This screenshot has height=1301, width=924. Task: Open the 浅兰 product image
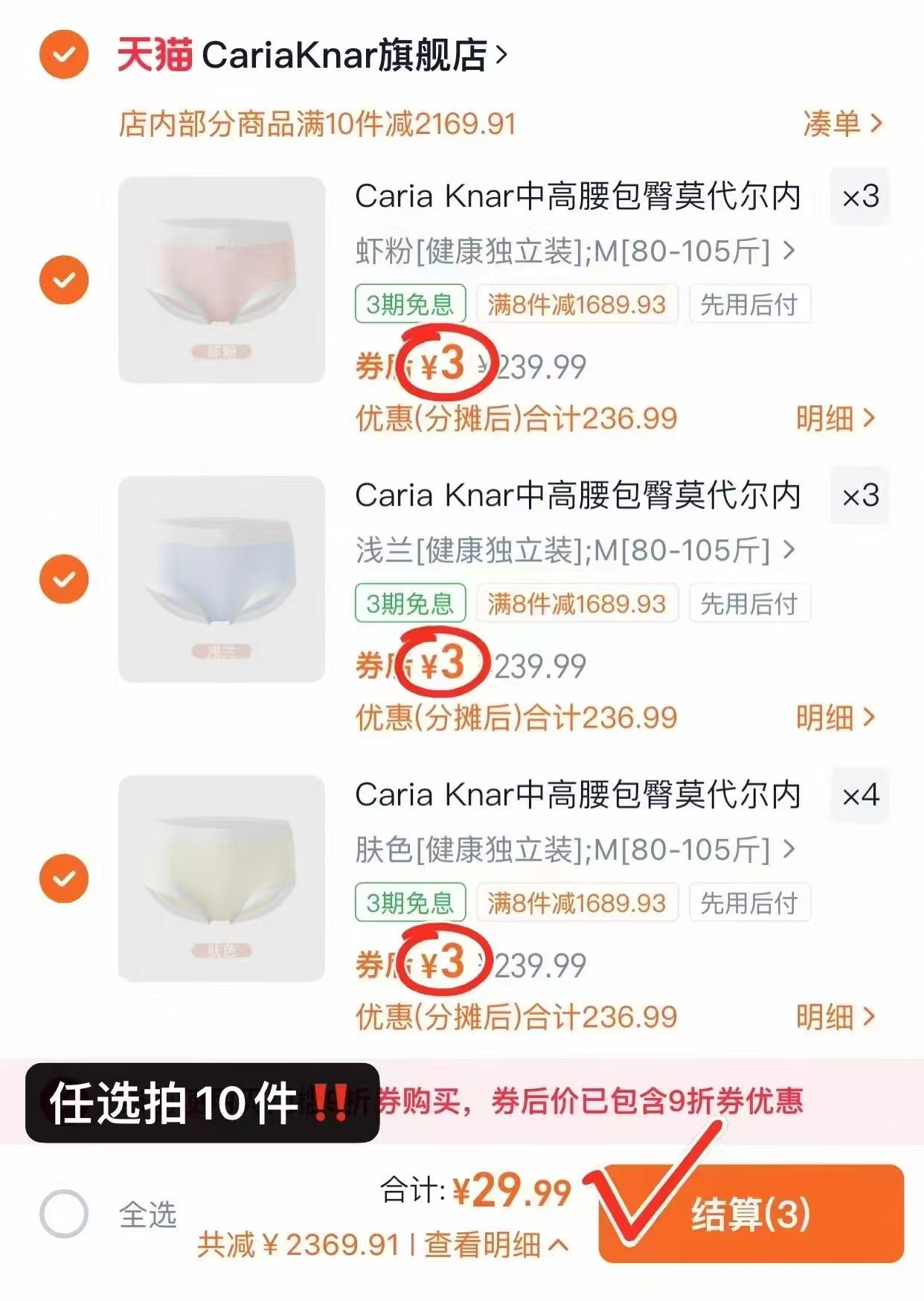tap(222, 579)
